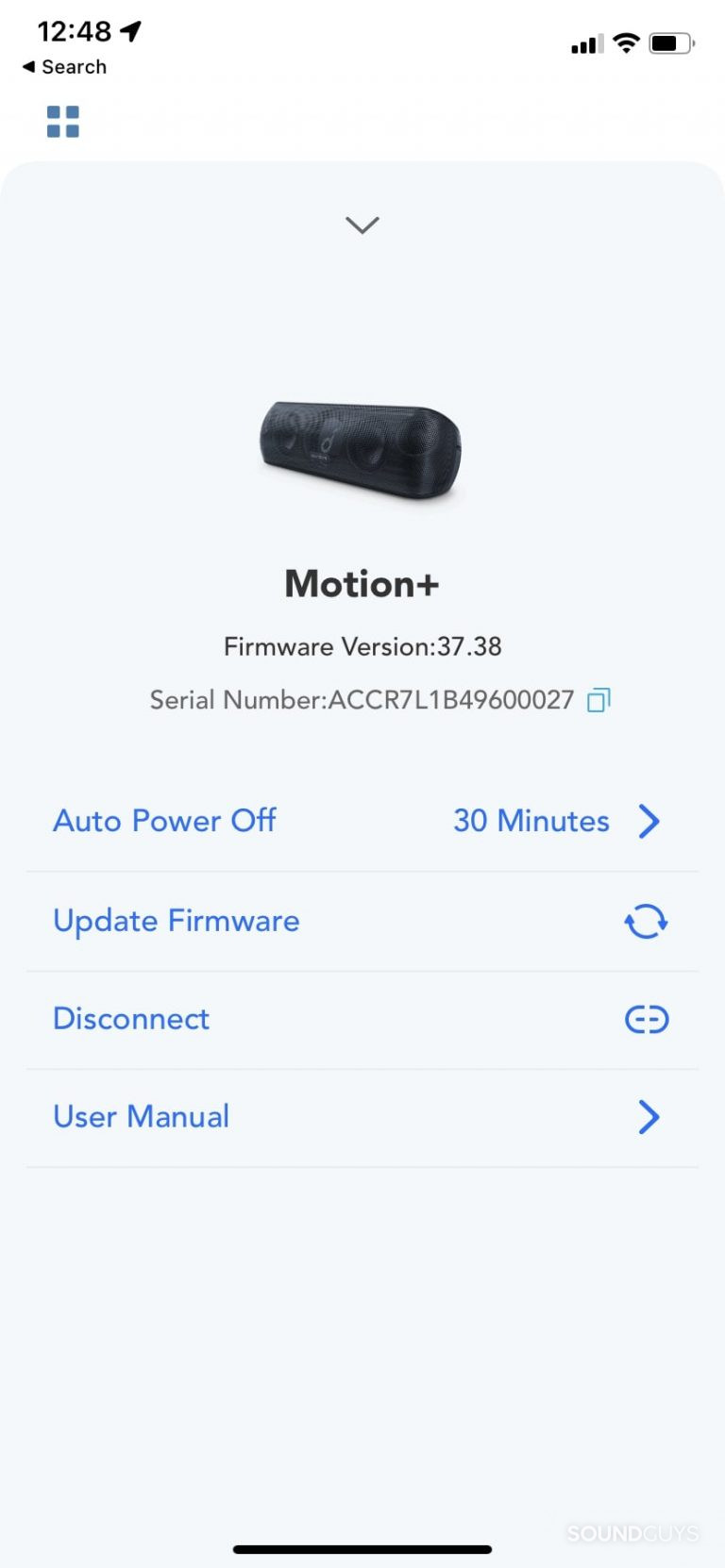Change the 30 Minutes auto power setting
The width and height of the screenshot is (725, 1568).
[x=531, y=821]
